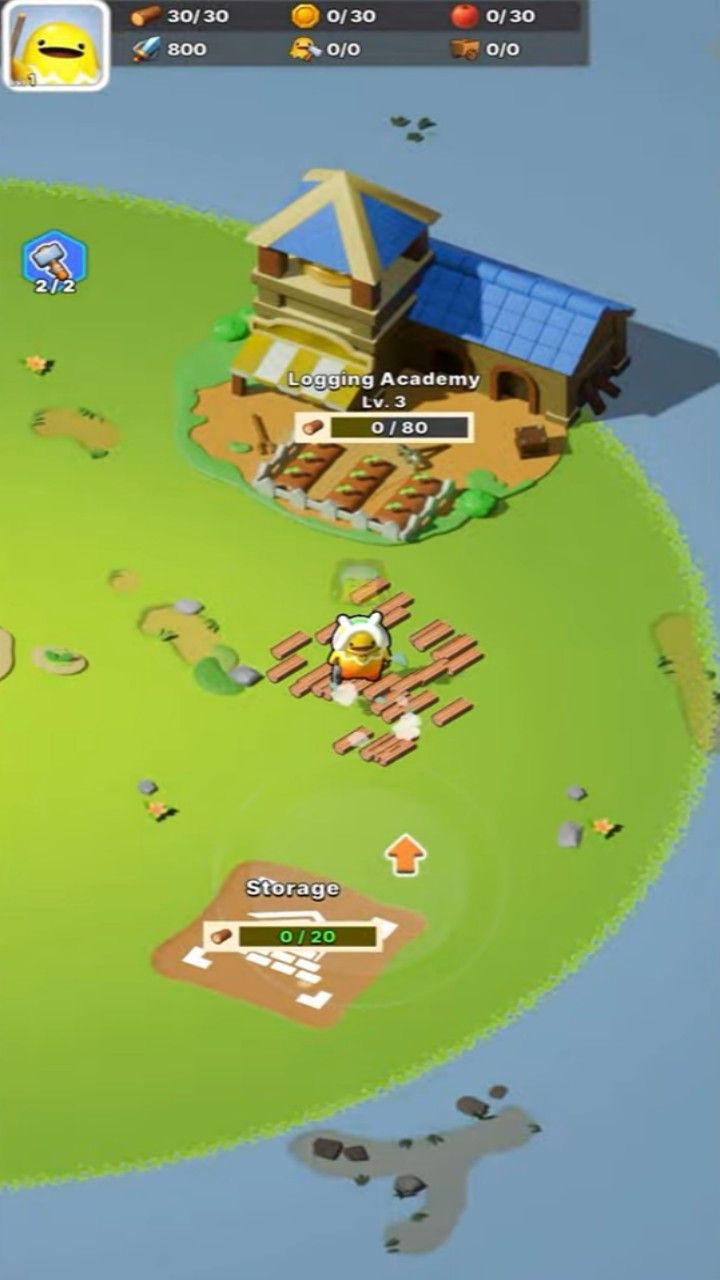Open the player profile avatar
The width and height of the screenshot is (720, 1280).
[x=55, y=46]
